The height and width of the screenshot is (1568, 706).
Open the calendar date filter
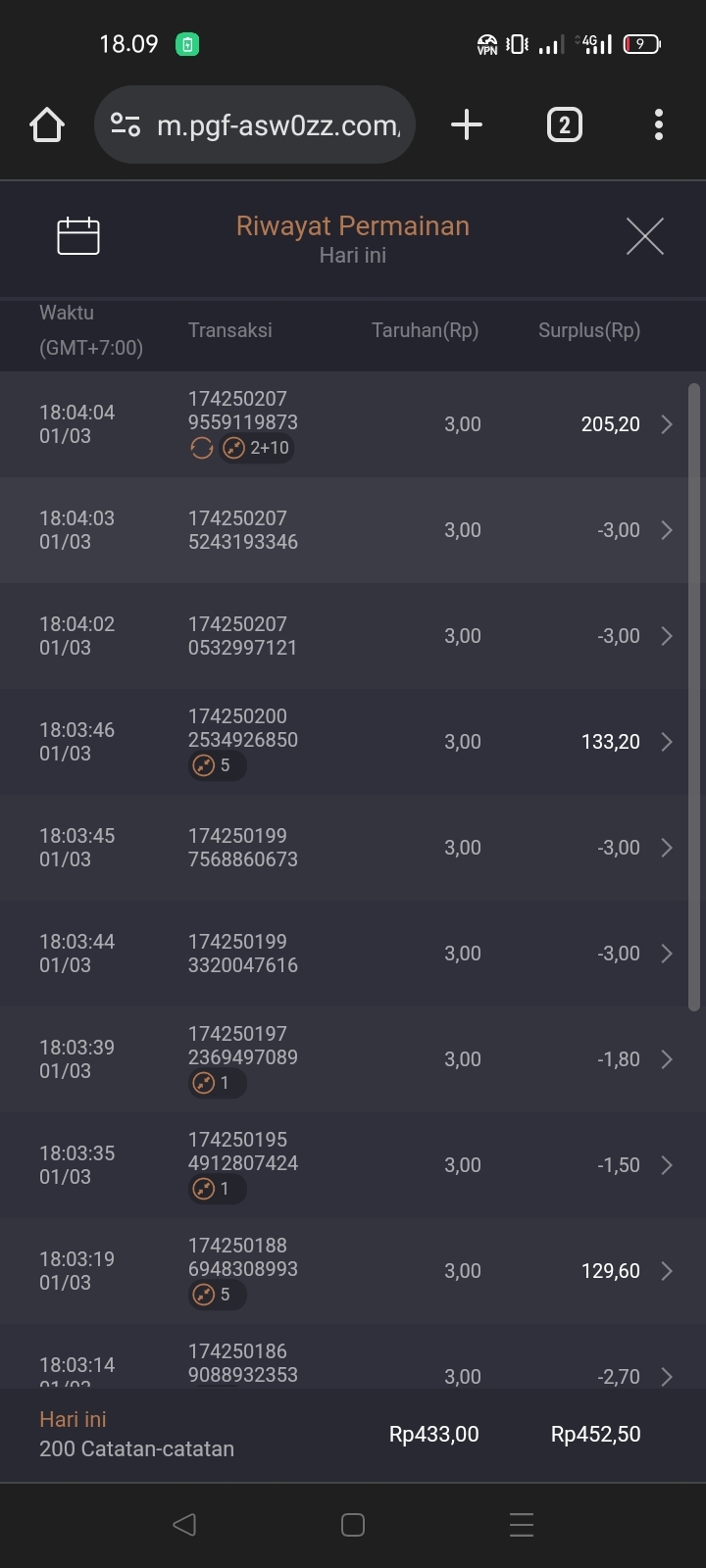click(x=78, y=236)
